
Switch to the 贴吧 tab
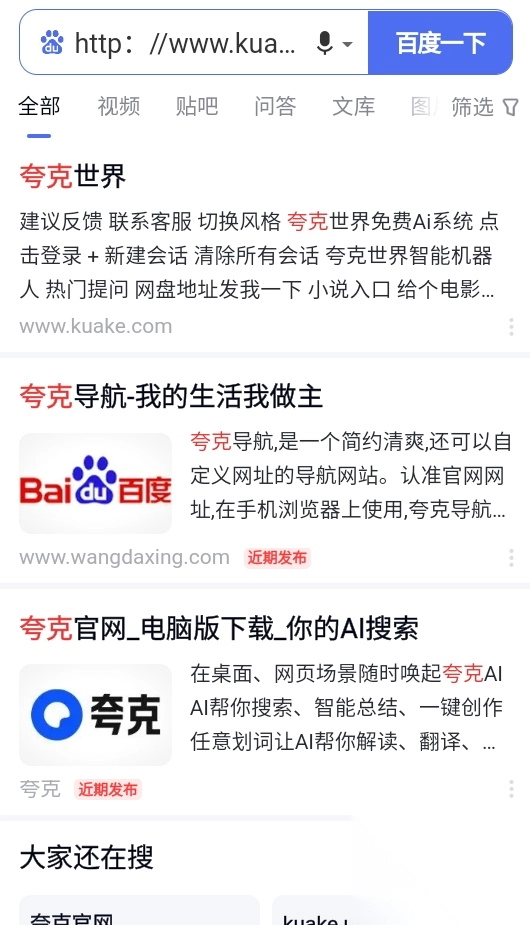coord(197,107)
